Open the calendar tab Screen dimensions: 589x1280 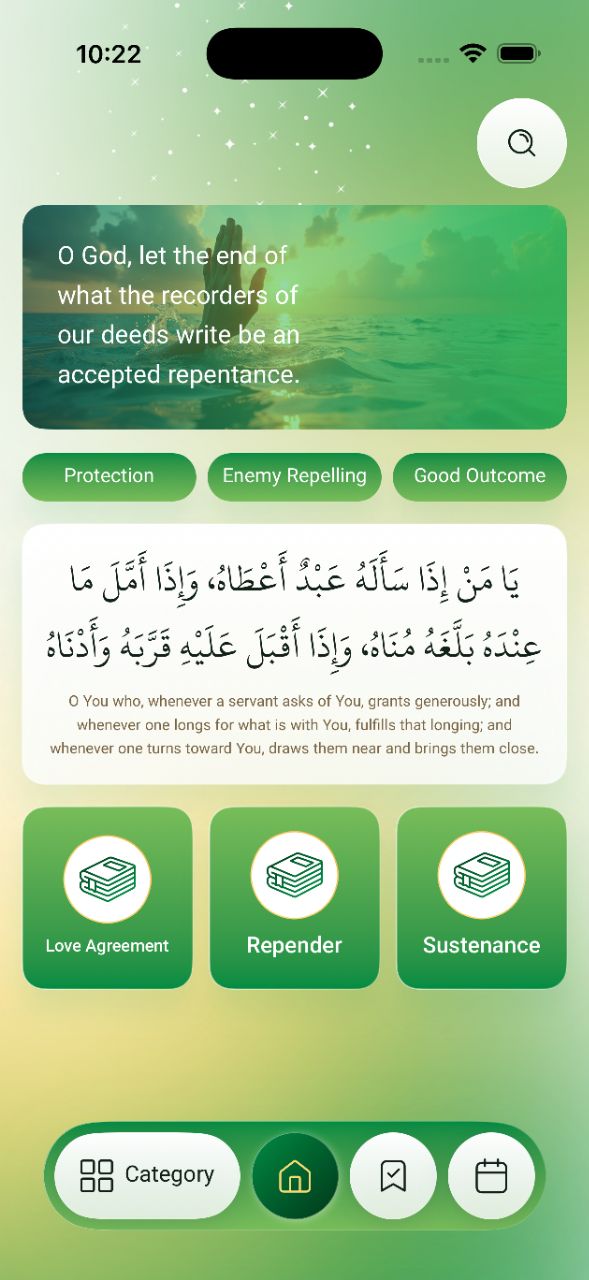pyautogui.click(x=491, y=1176)
